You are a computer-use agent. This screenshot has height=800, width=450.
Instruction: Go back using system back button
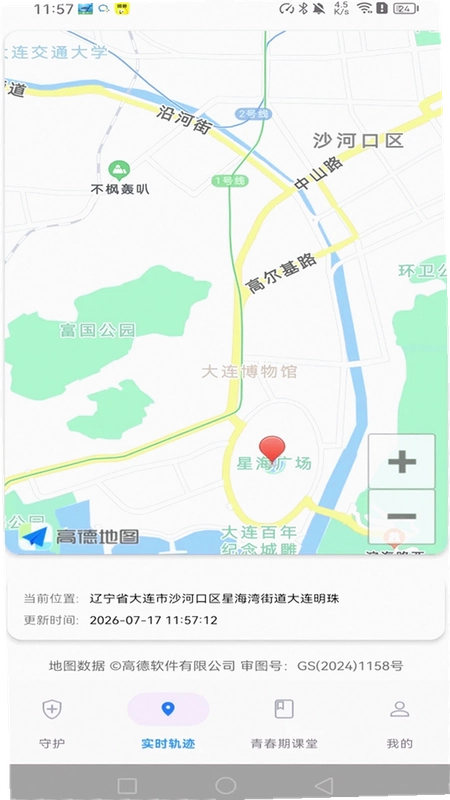[324, 785]
